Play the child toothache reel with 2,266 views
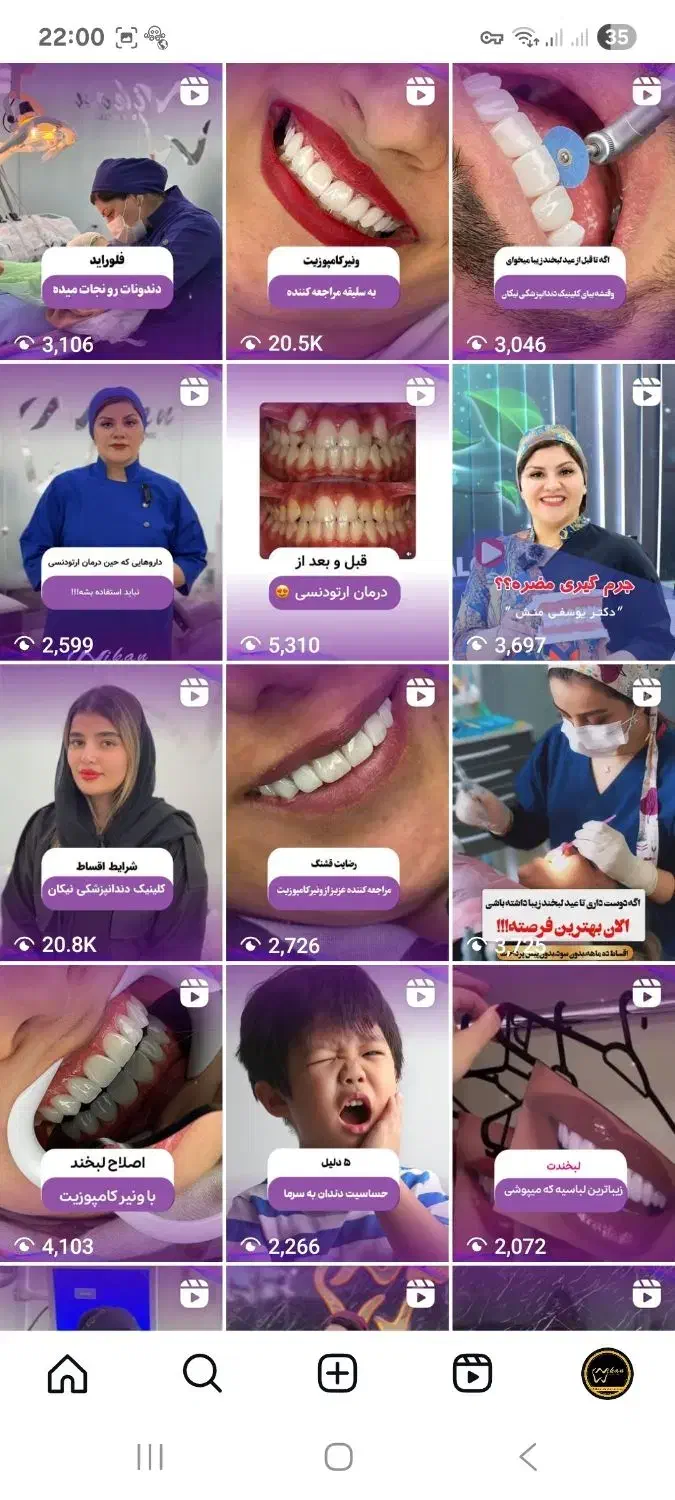This screenshot has height=1500, width=675. (337, 1112)
